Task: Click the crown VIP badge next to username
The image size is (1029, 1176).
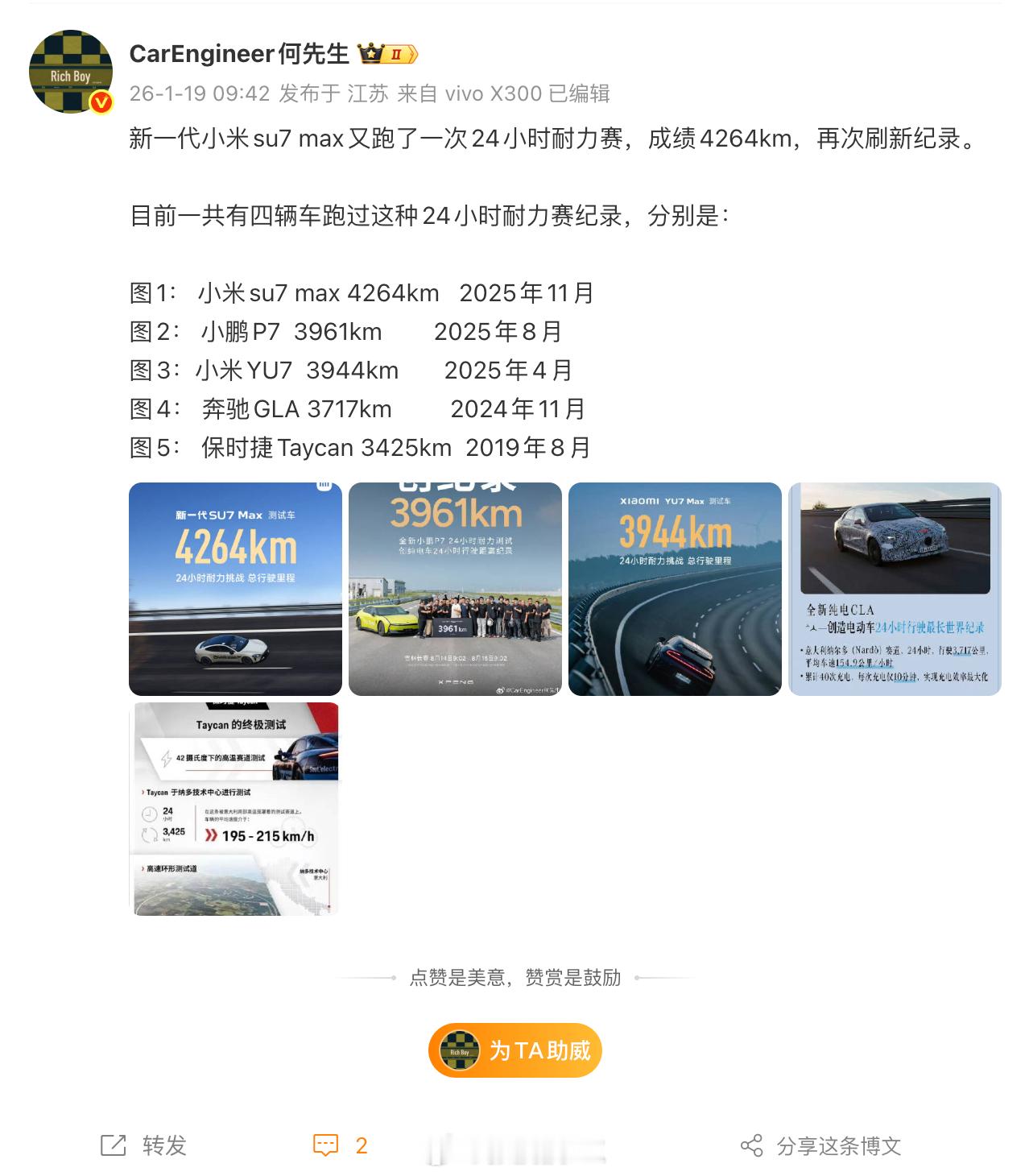Action: [372, 55]
